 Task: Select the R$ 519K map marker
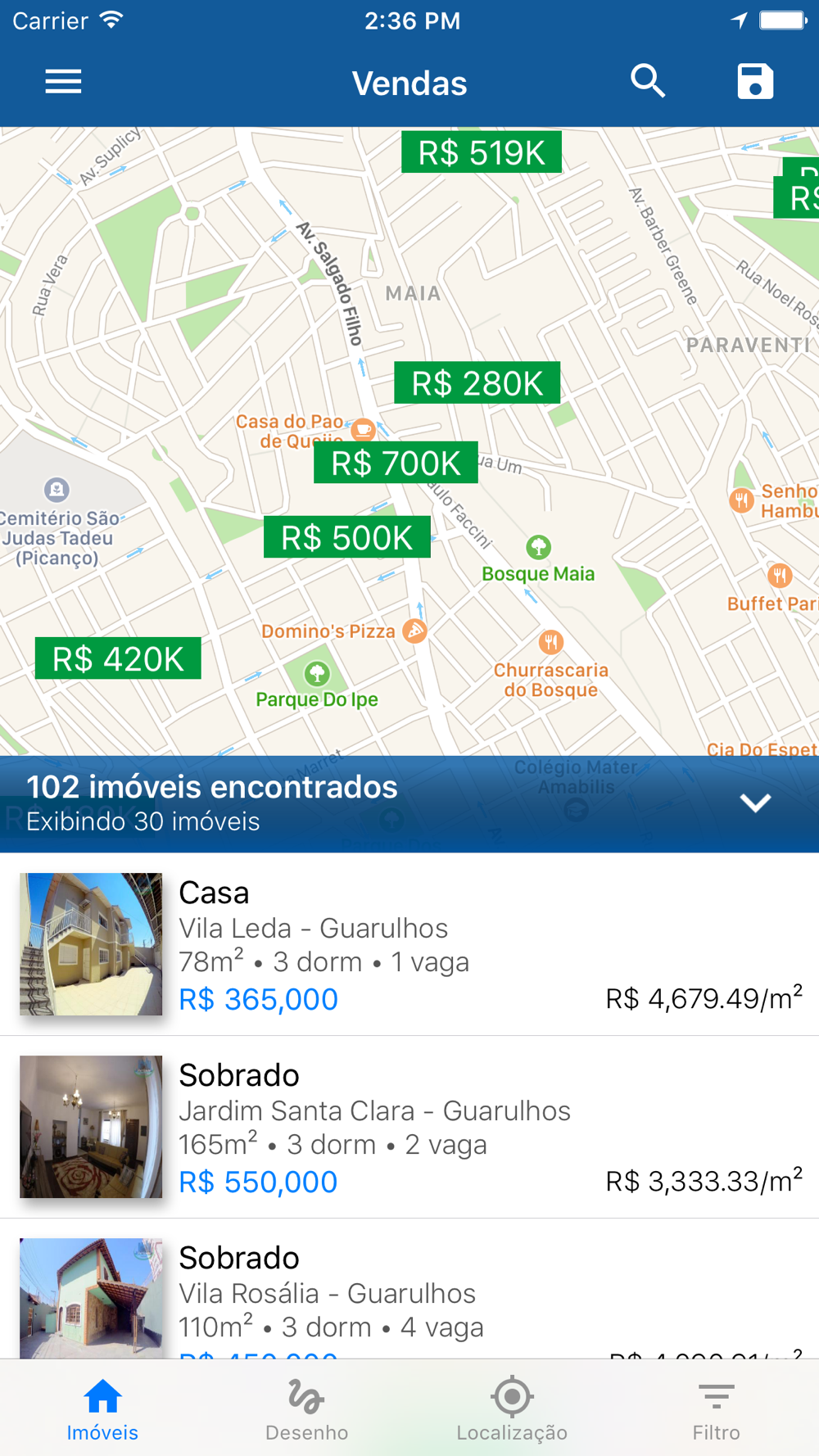coord(482,152)
